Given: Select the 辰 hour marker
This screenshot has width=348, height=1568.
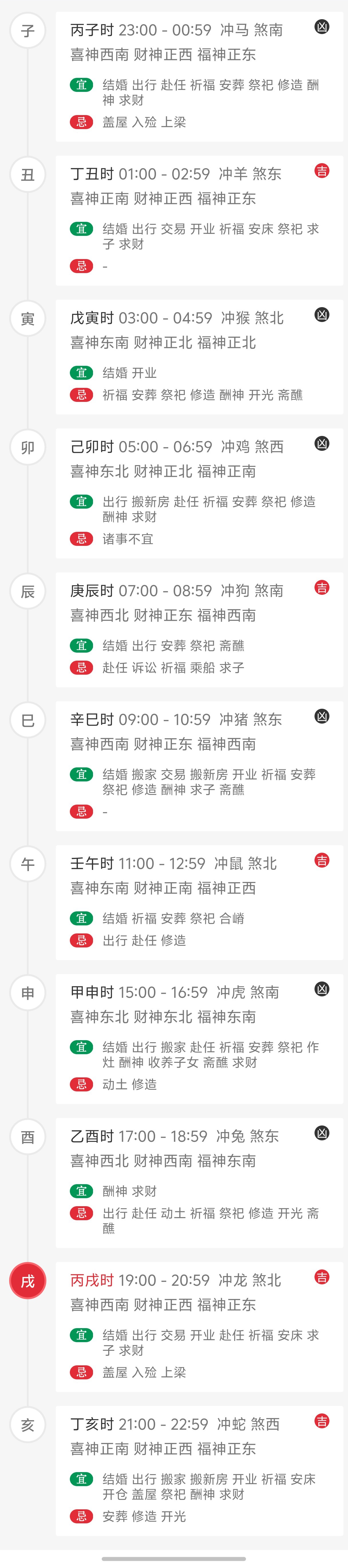Looking at the screenshot, I should pos(28,591).
